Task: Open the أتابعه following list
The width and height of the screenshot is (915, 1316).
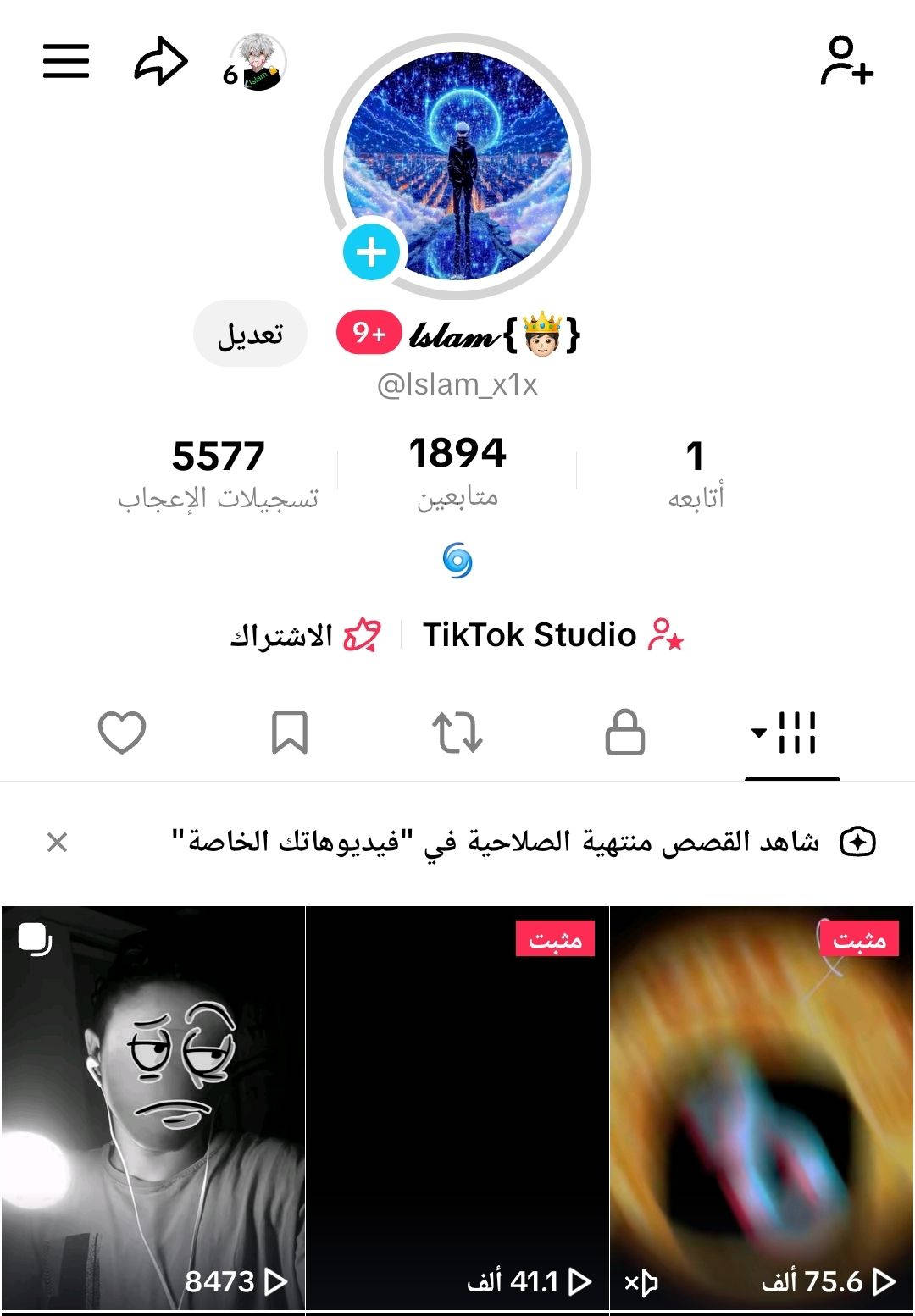Action: (x=696, y=473)
